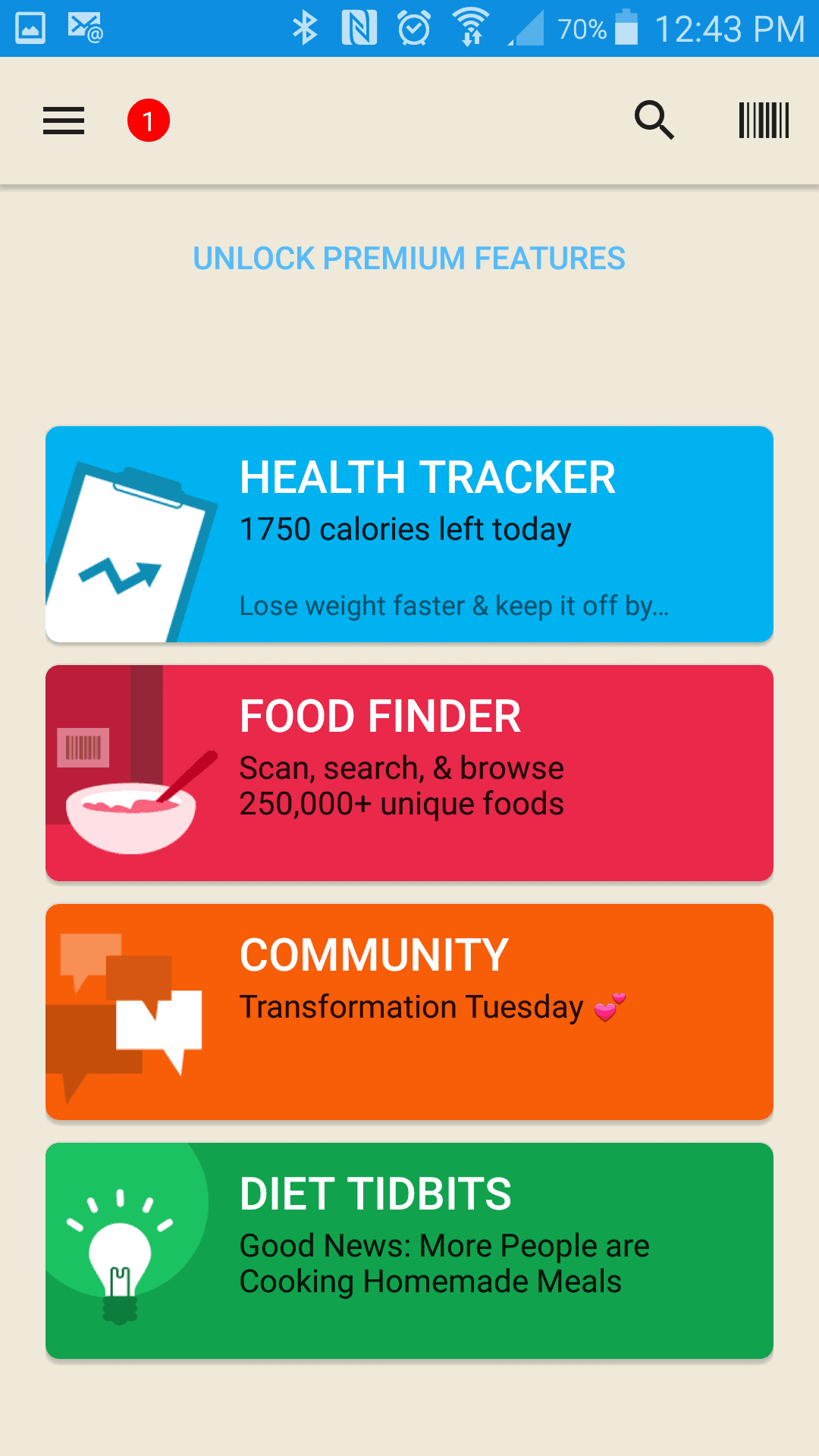
Task: Open the Diet Tidbits card
Action: (x=409, y=1250)
